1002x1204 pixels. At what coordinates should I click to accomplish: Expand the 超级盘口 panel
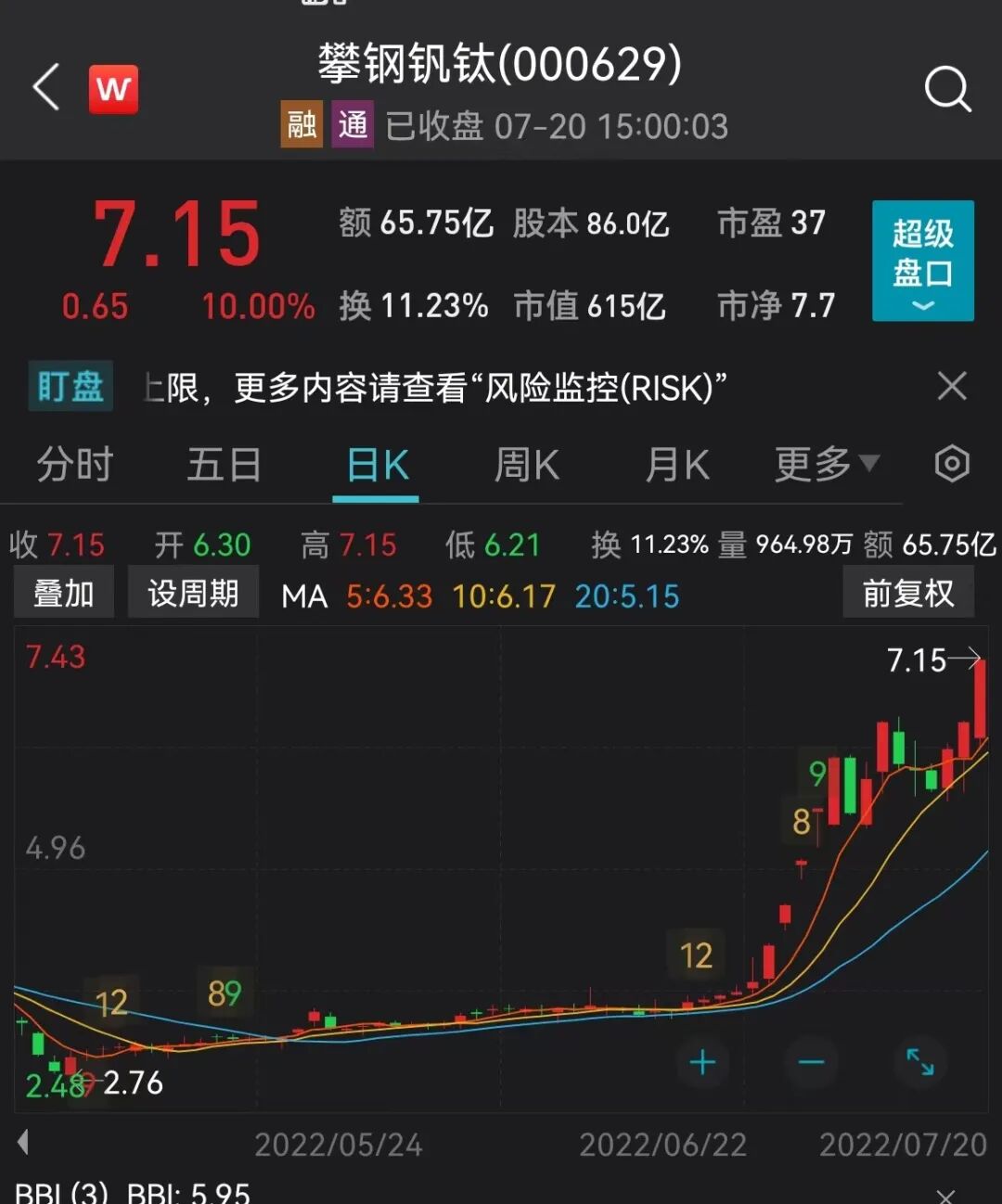point(922,261)
